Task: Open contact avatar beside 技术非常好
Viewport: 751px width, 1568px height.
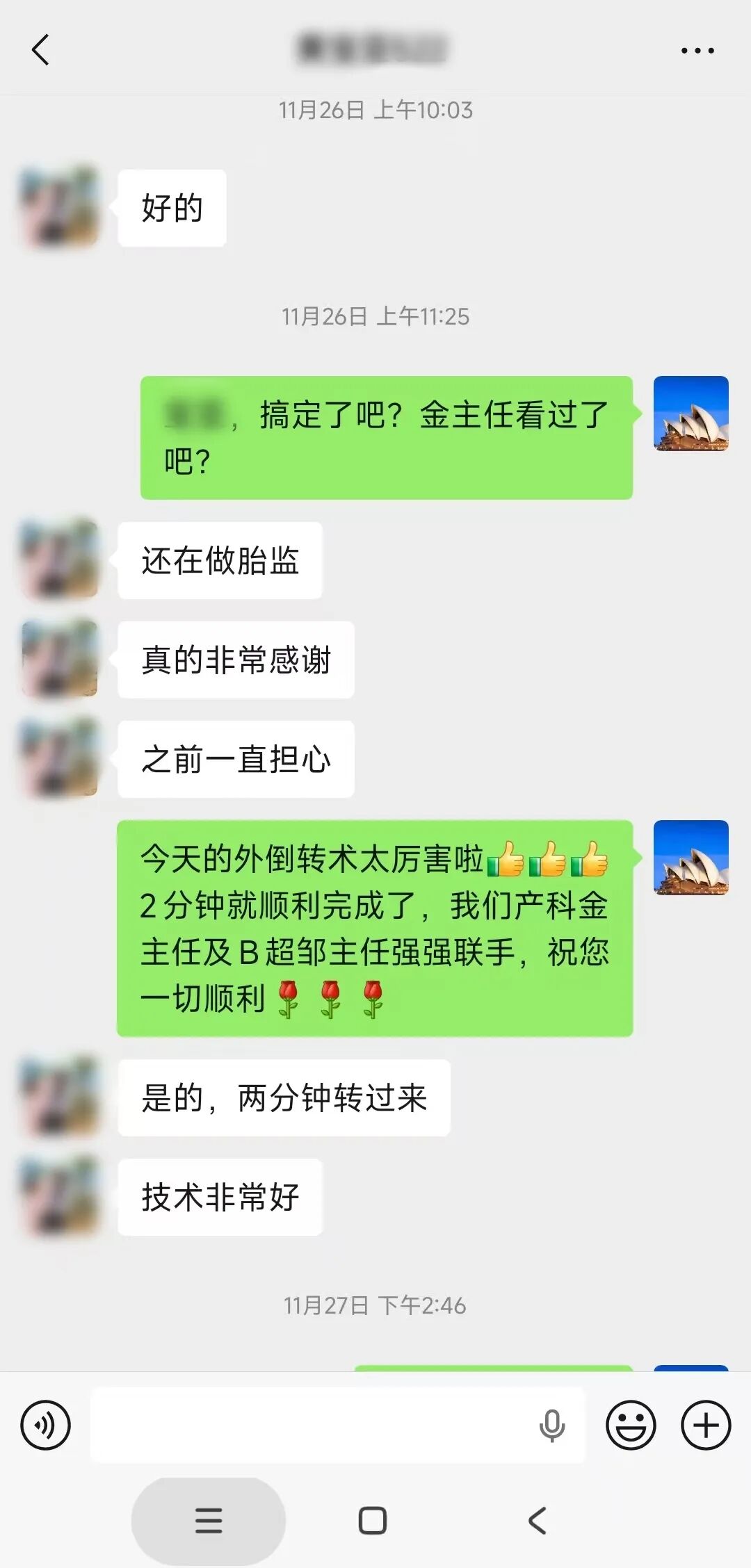Action: [x=60, y=1196]
